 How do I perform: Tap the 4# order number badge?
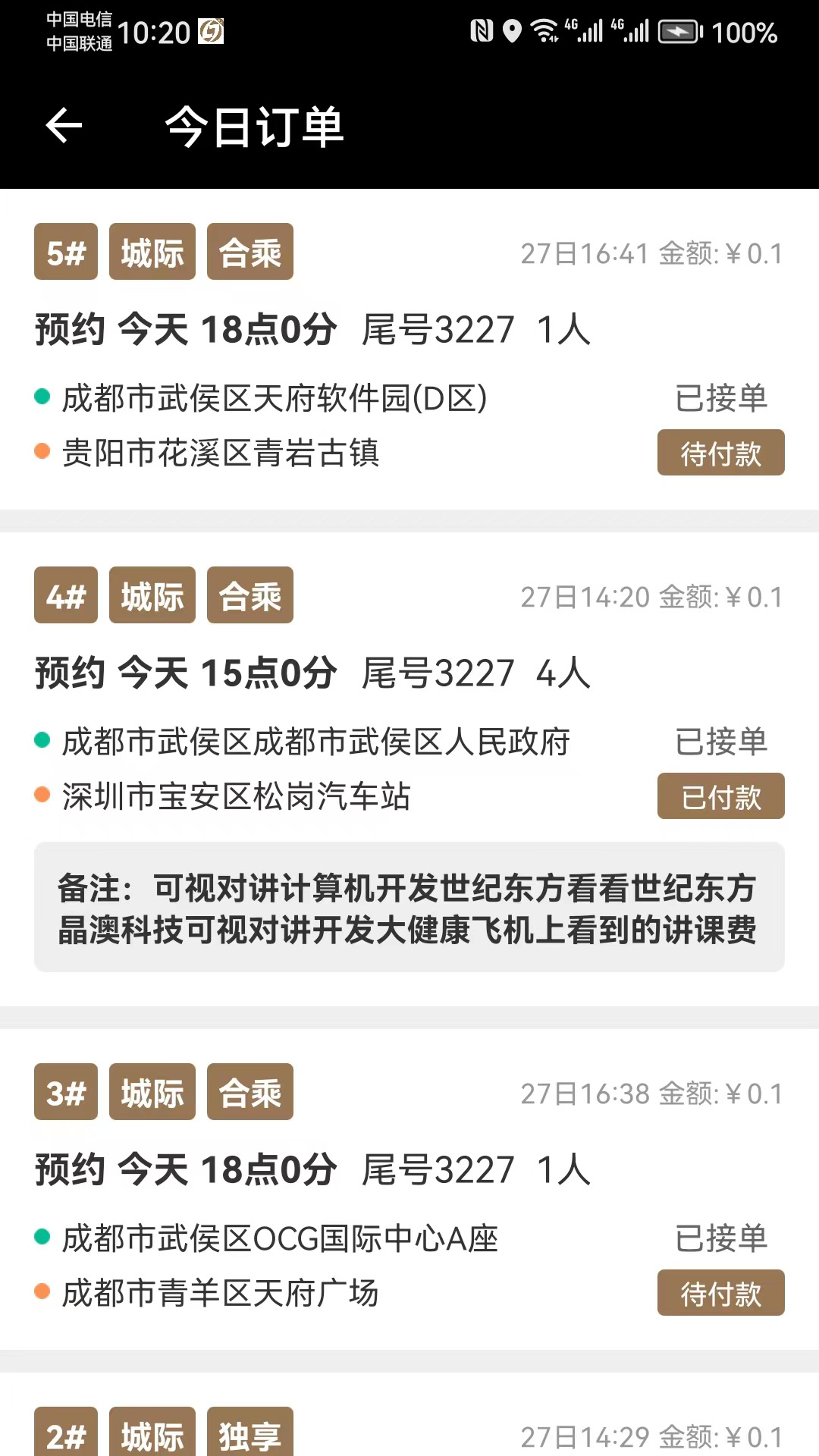(x=65, y=595)
